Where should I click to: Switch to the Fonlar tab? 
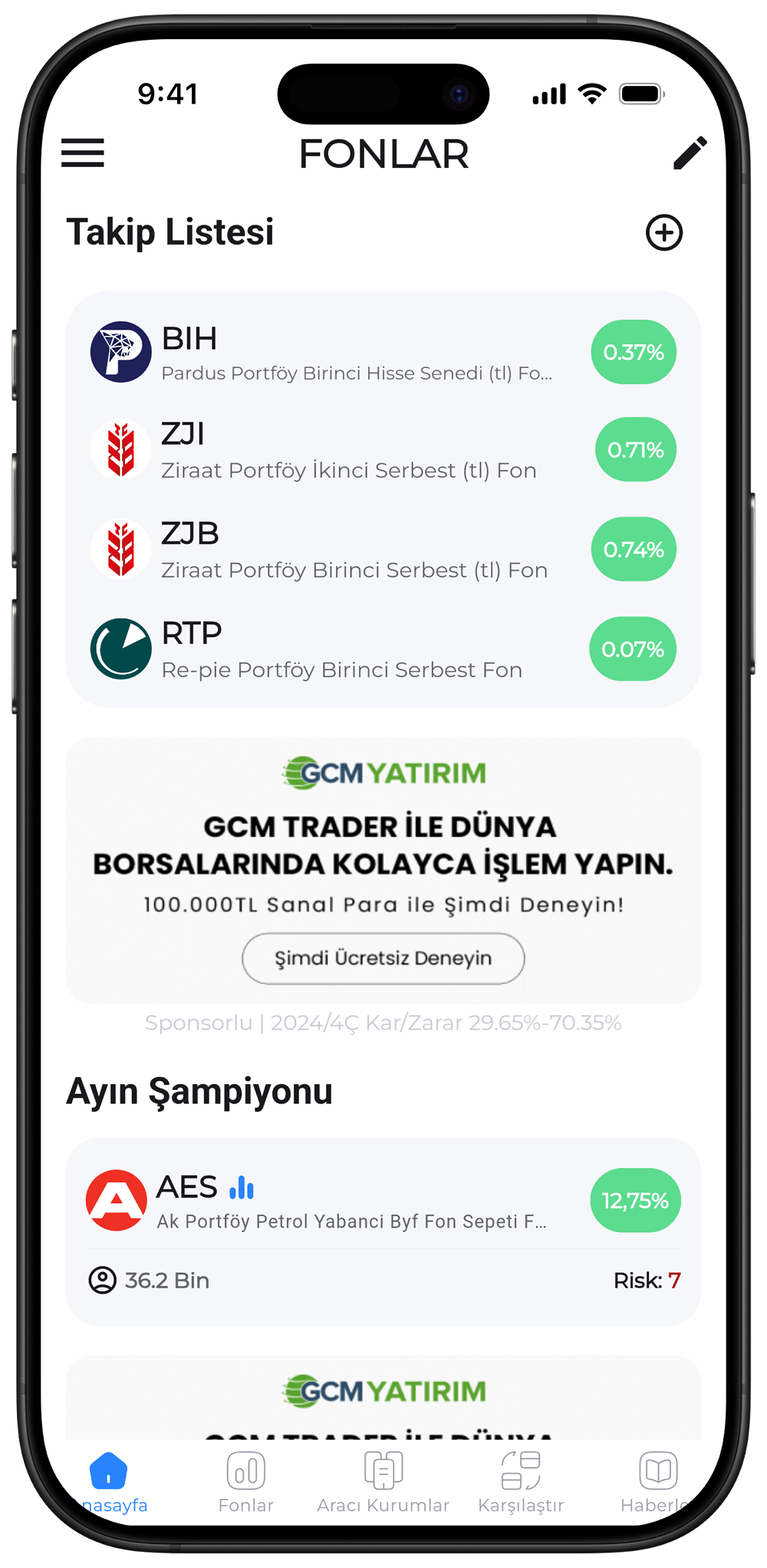[x=245, y=1482]
